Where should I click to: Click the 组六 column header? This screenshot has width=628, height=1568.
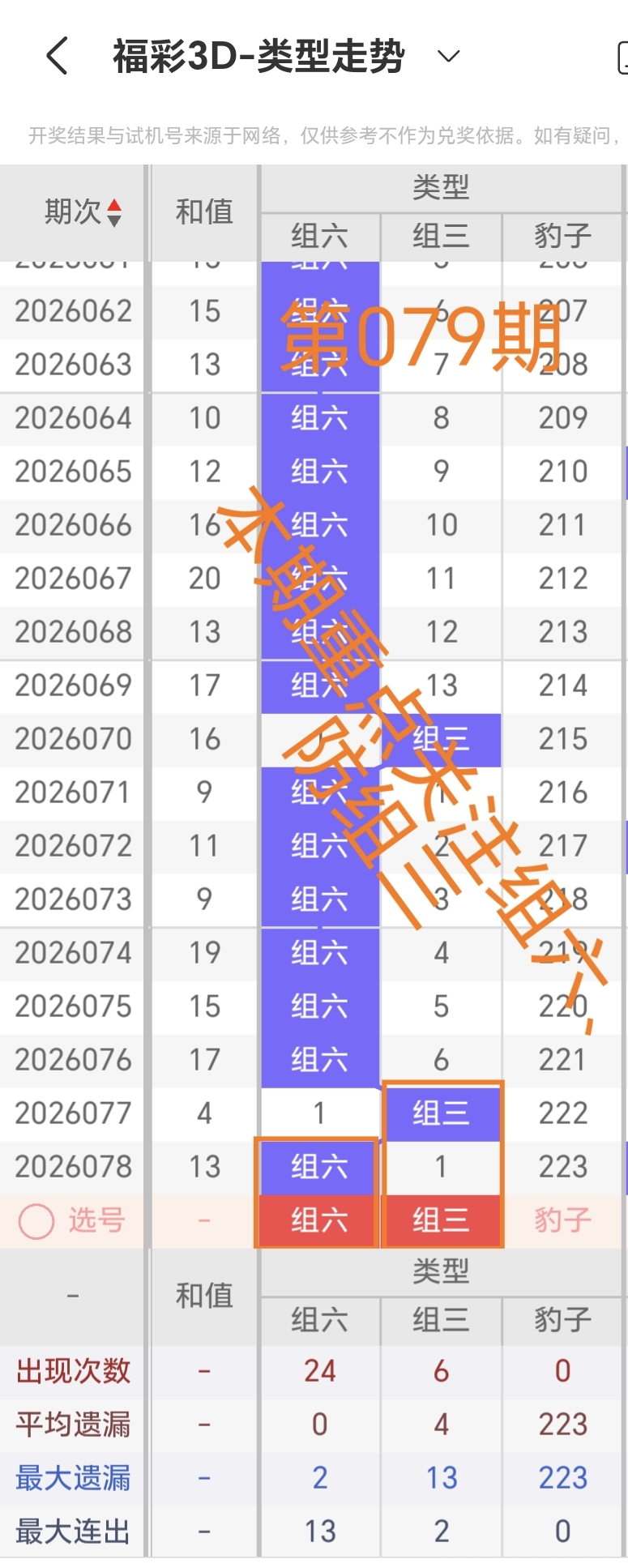tap(317, 237)
